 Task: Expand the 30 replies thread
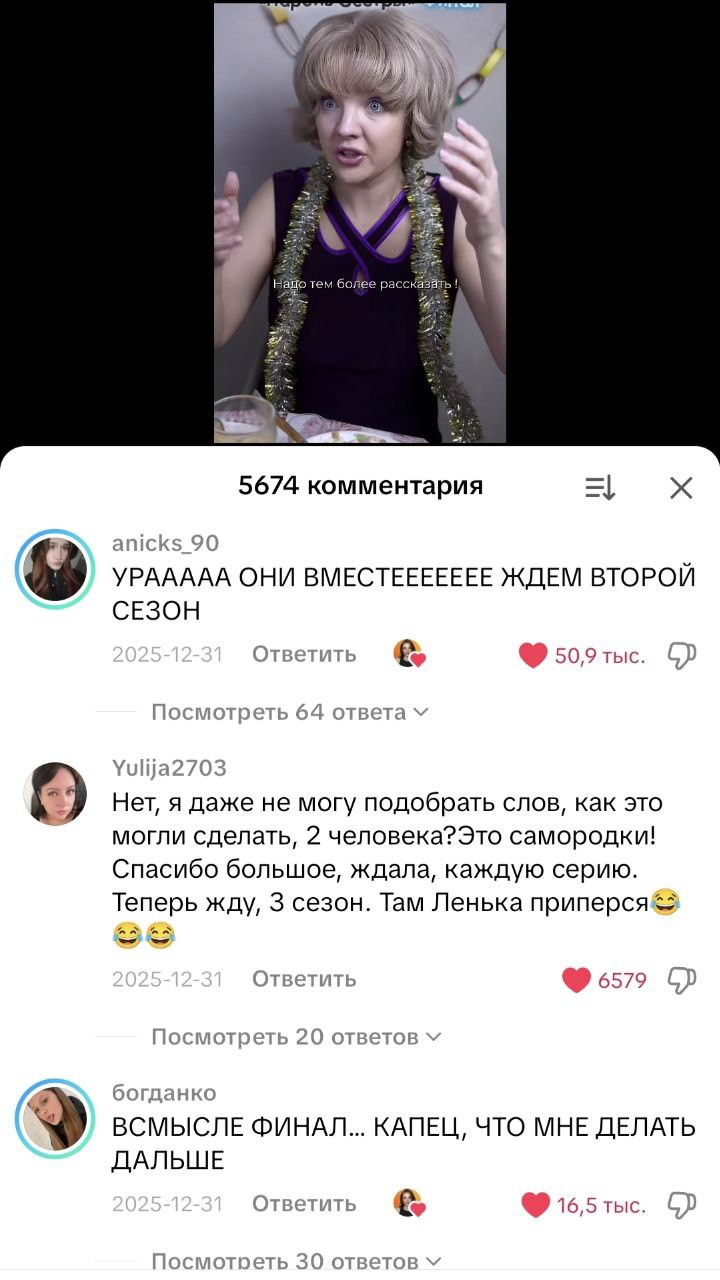(x=295, y=1261)
